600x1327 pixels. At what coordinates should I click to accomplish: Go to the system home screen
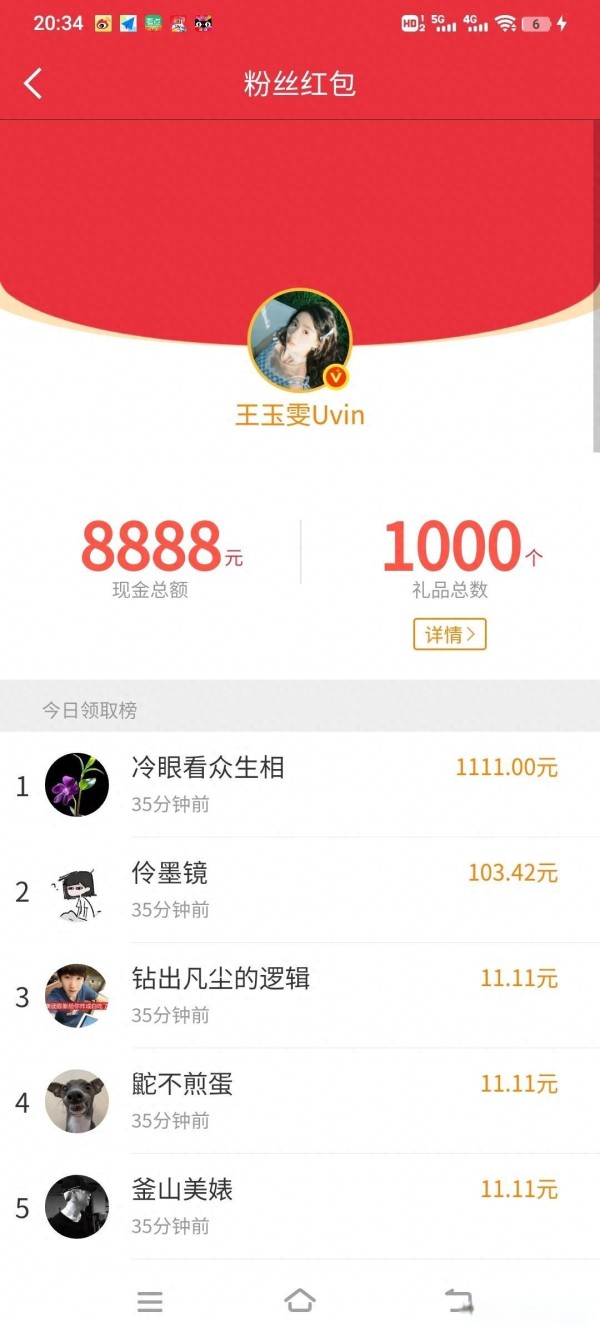tap(299, 1300)
